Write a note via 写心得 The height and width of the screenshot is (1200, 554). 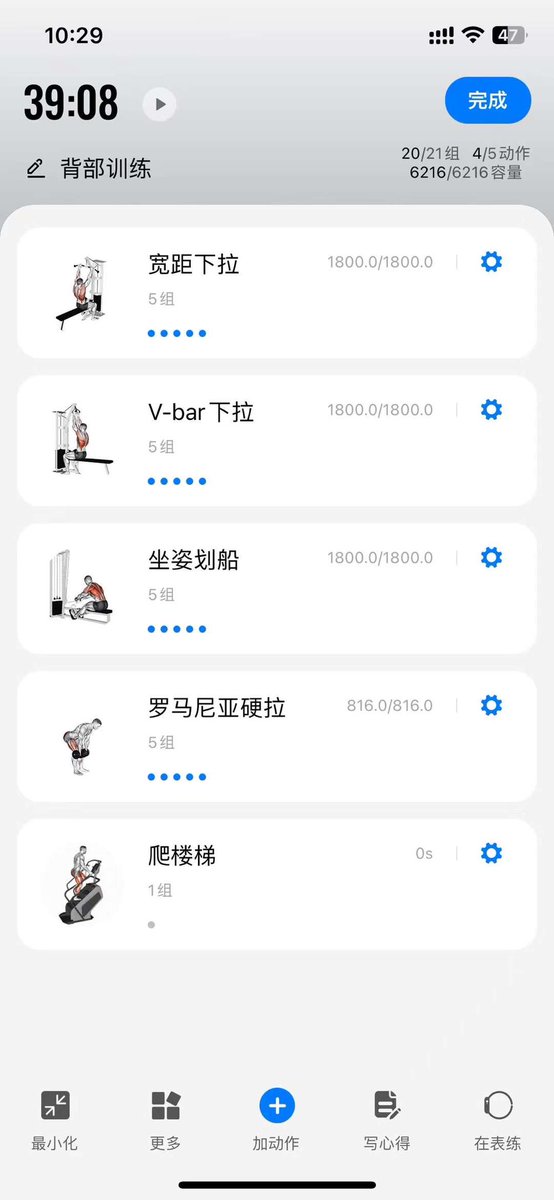click(387, 1120)
